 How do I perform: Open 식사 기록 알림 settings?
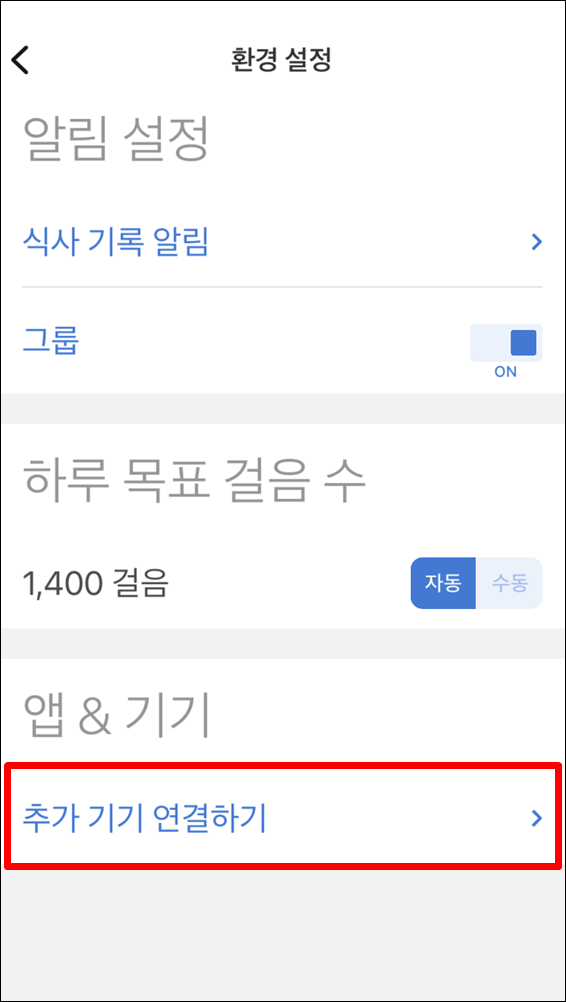pyautogui.click(x=282, y=243)
